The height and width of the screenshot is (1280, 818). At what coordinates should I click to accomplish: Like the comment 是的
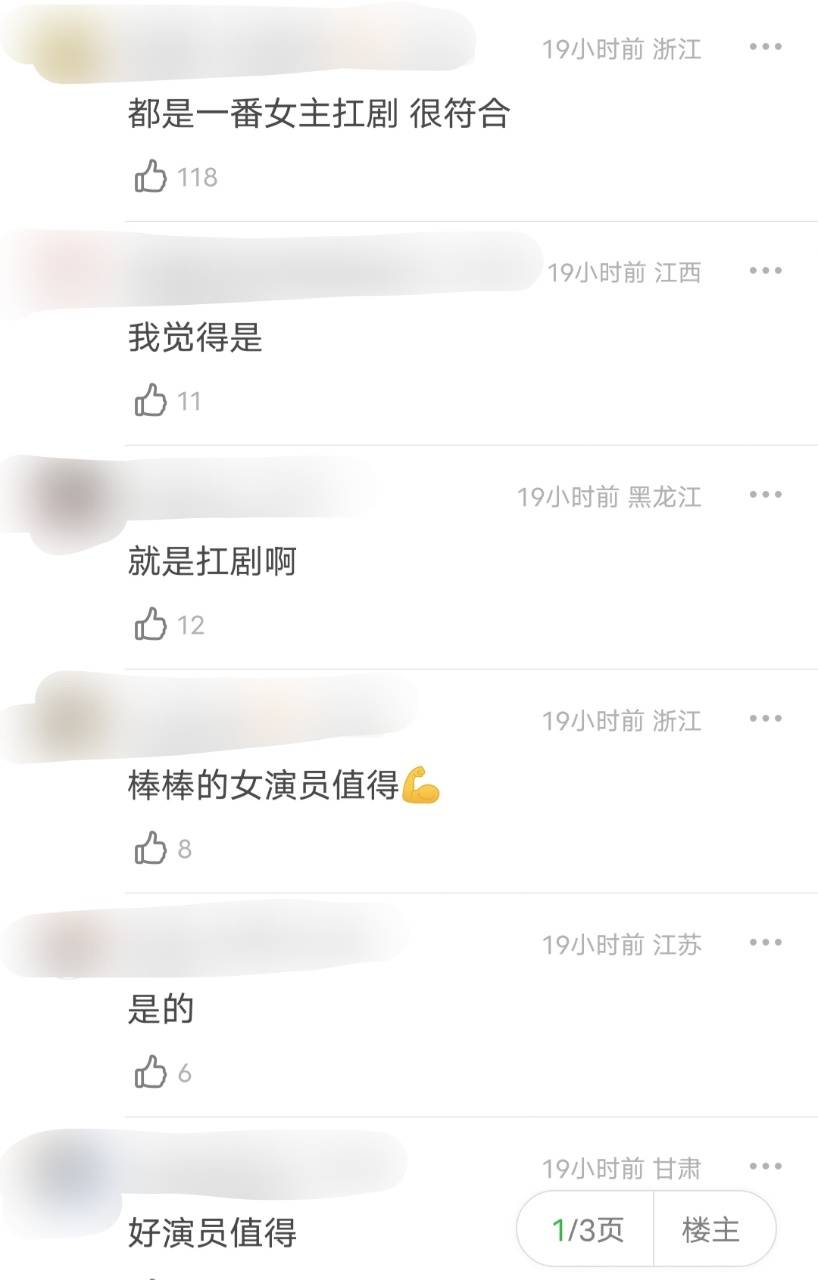[x=151, y=1073]
